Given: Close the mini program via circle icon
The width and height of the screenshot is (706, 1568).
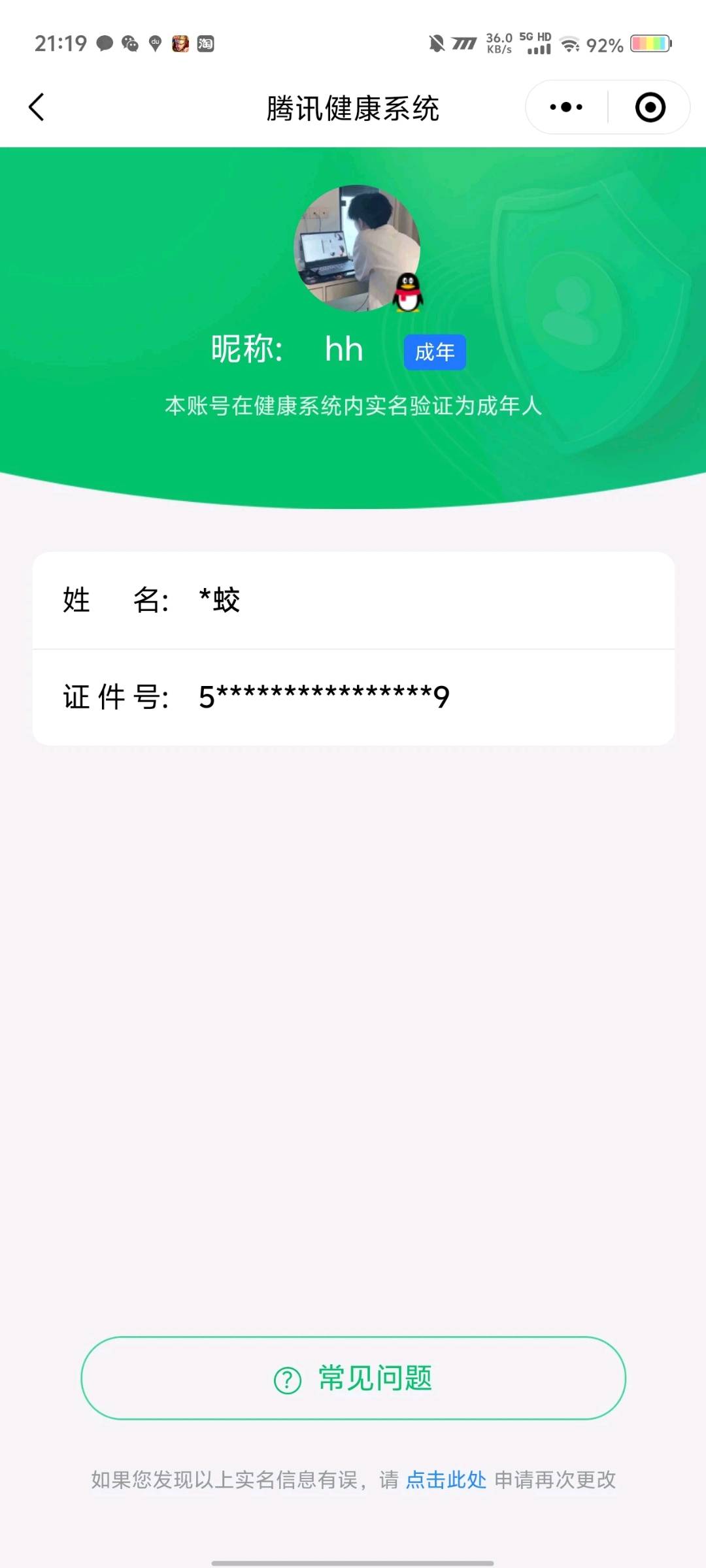Looking at the screenshot, I should coord(650,107).
